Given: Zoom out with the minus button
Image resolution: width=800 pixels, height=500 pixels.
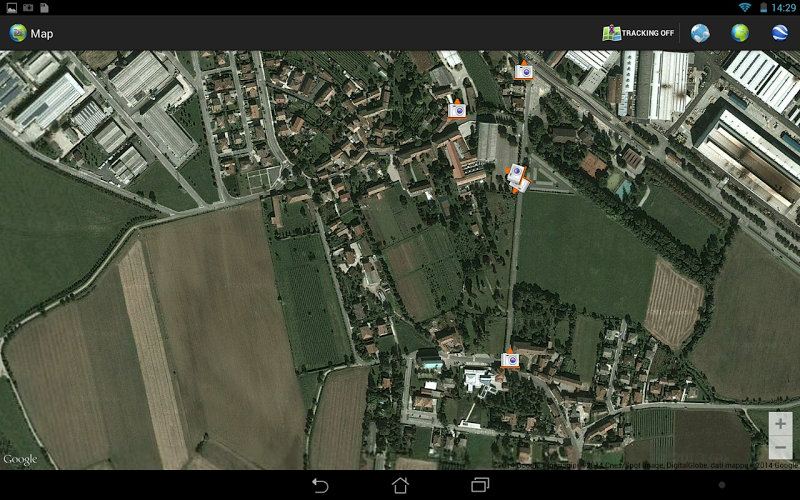Looking at the screenshot, I should click(x=781, y=447).
